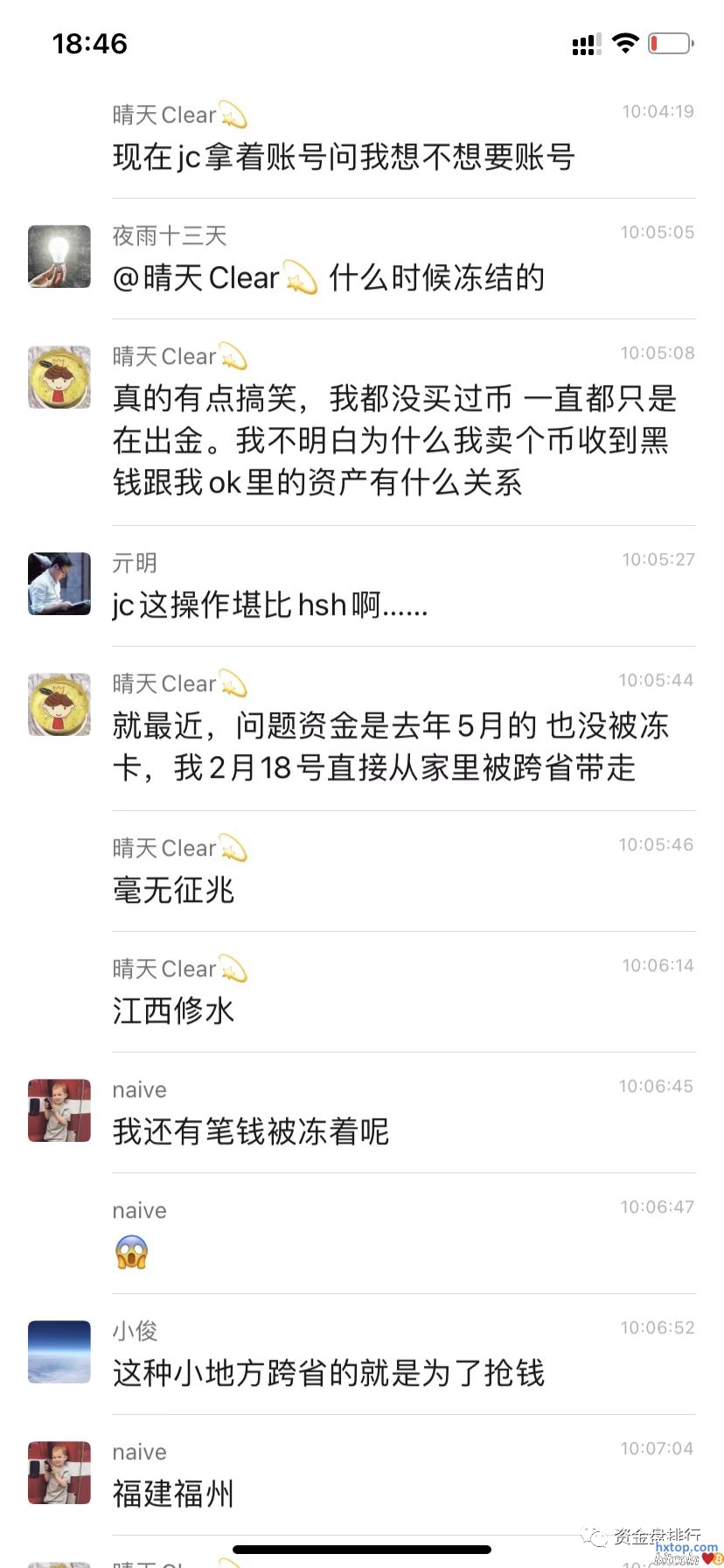Tap 晴天Clear's avatar beside 10:05:44 message
724x1568 pixels.
59,704
